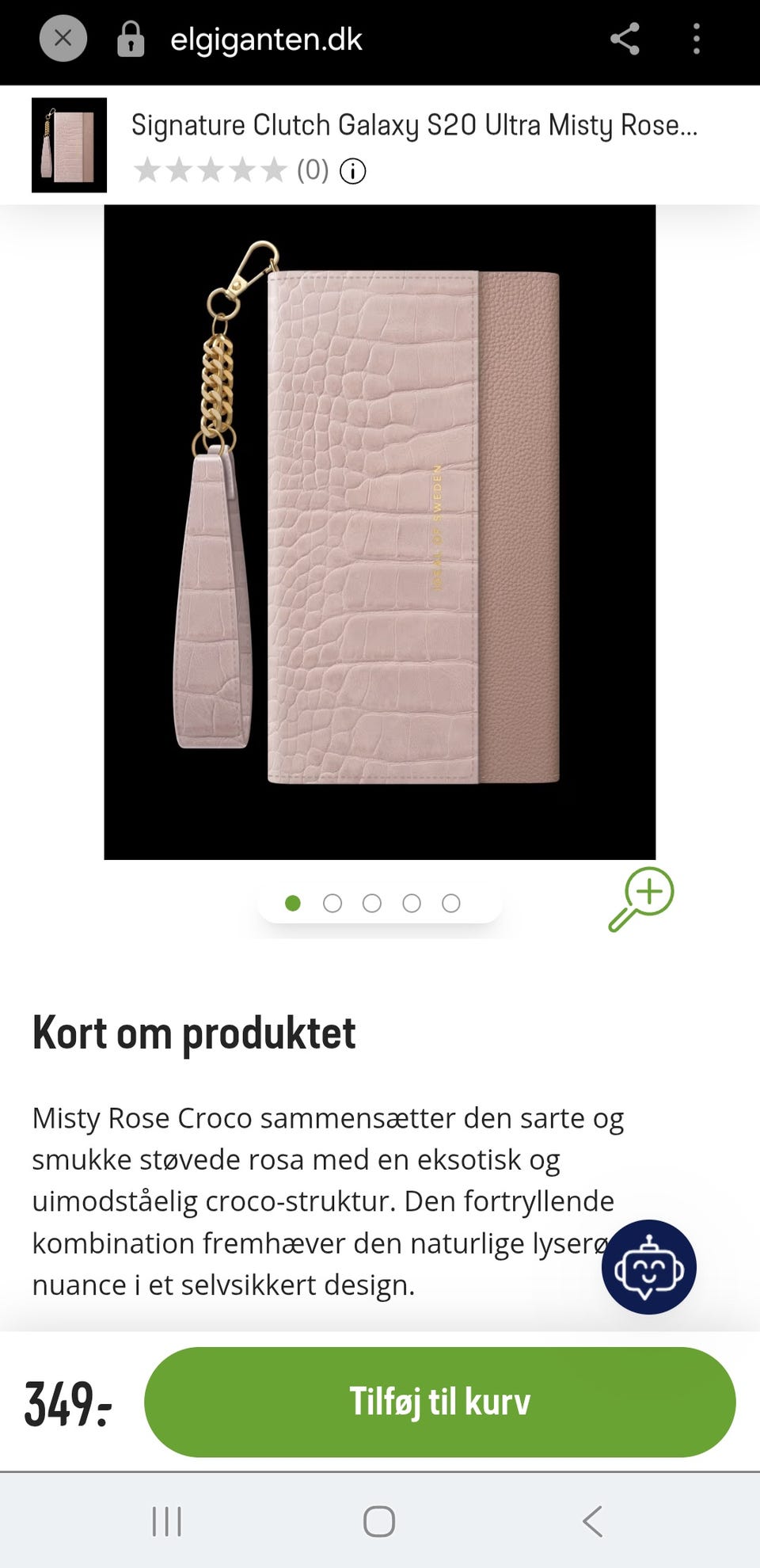Image resolution: width=760 pixels, height=1568 pixels.
Task: Share this elgiganten.dk page
Action: click(x=625, y=38)
